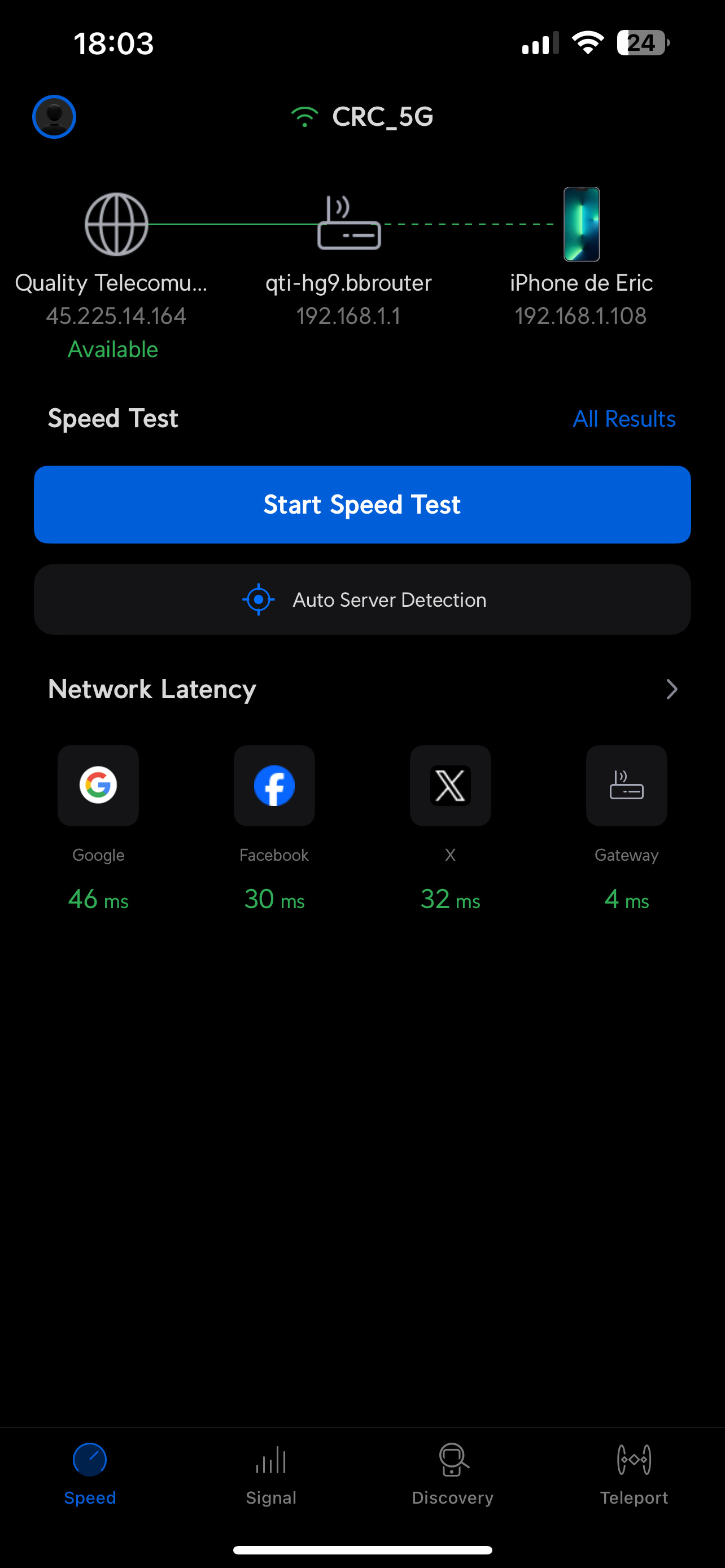Open the Quality Telecom internet provider details
Image resolution: width=725 pixels, height=1568 pixels.
(x=116, y=225)
